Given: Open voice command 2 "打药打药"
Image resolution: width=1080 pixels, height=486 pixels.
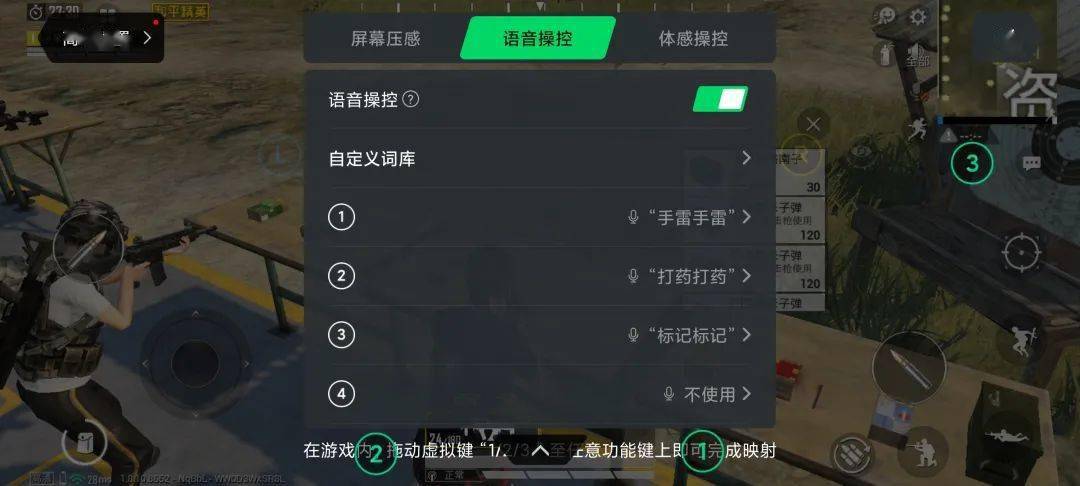Looking at the screenshot, I should coord(540,276).
